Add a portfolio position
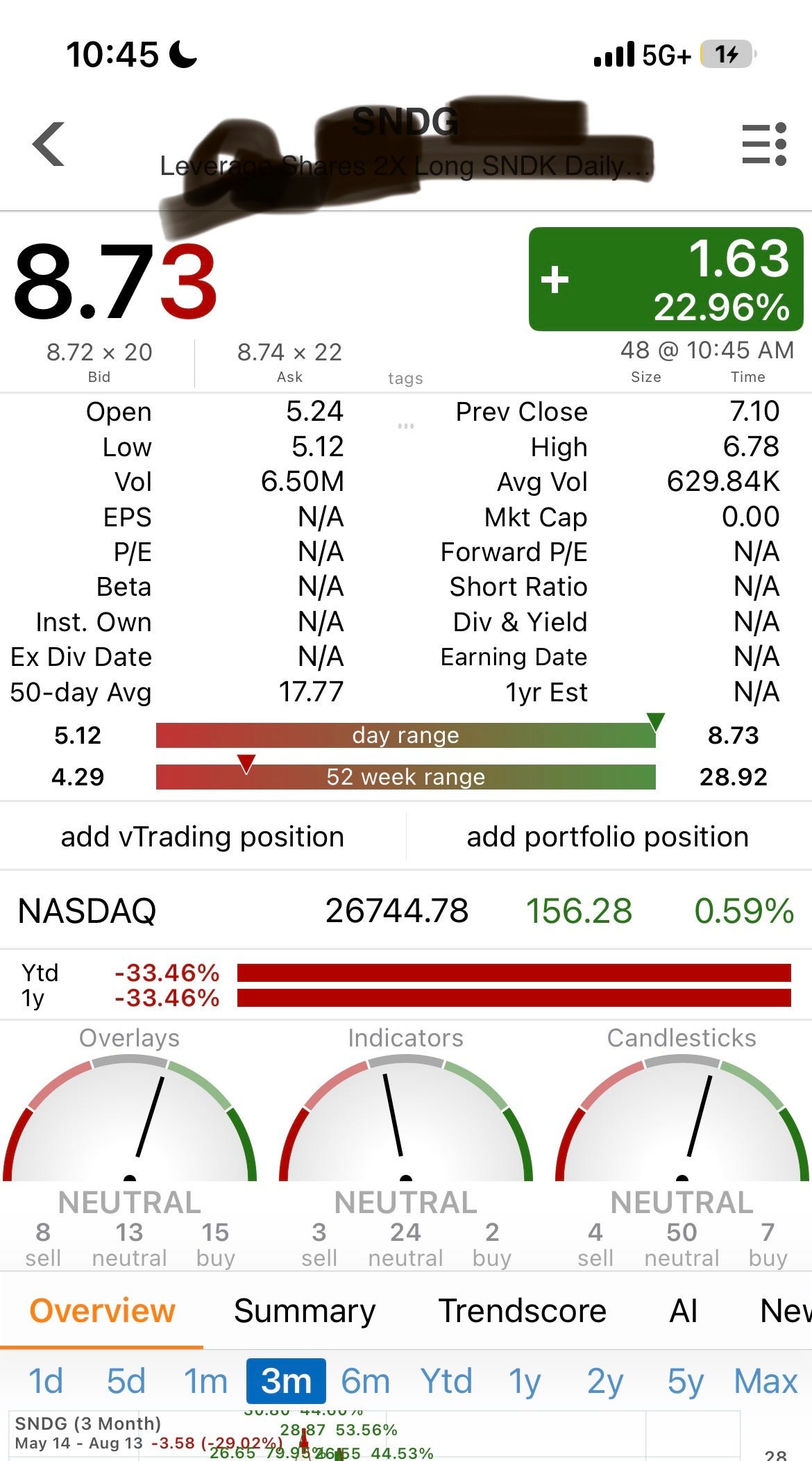This screenshot has width=812, height=1461. tap(608, 837)
